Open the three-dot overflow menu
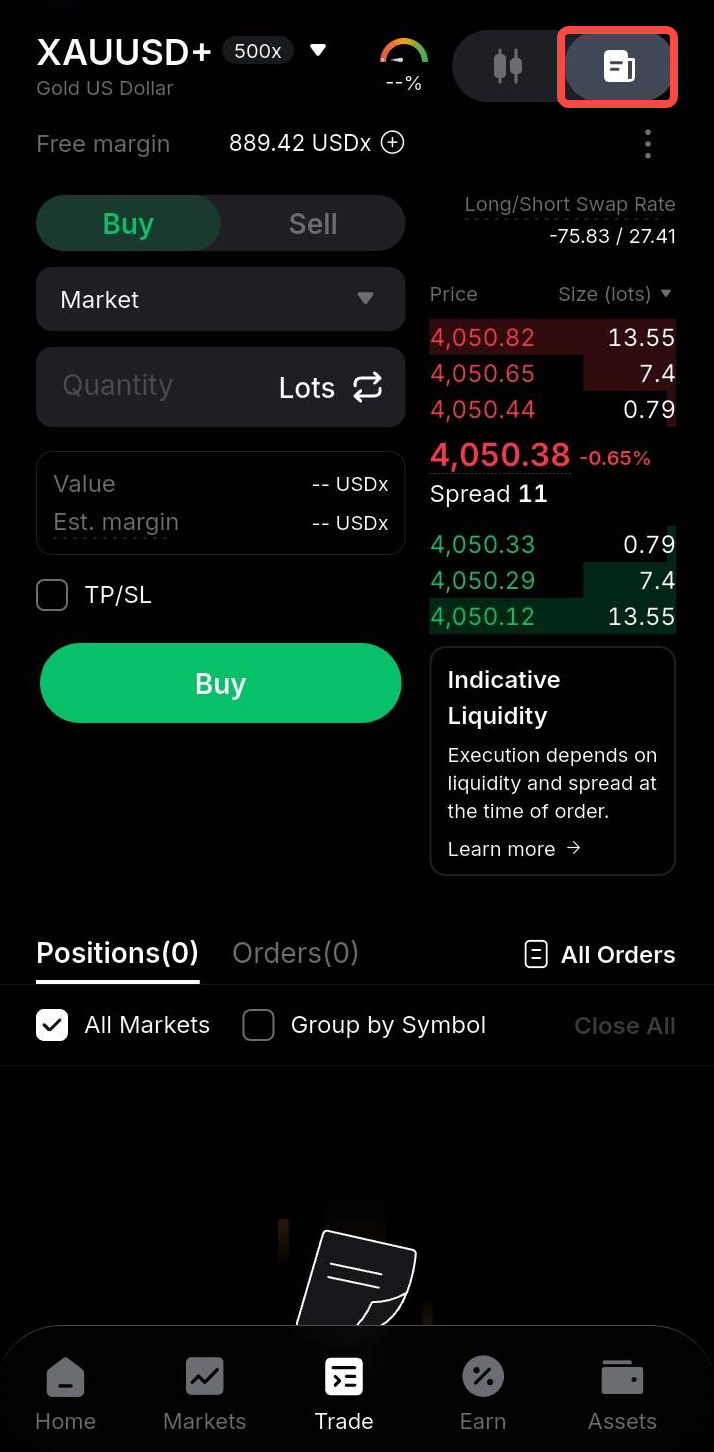This screenshot has height=1452, width=714. coord(648,144)
